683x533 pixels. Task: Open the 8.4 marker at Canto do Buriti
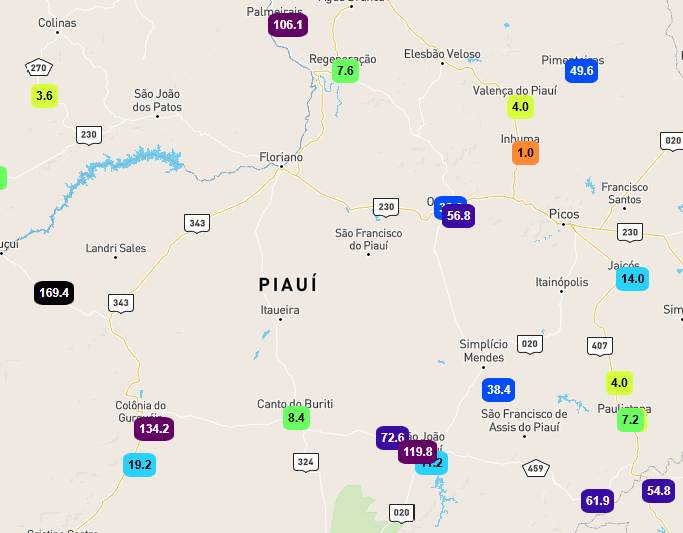click(x=296, y=417)
